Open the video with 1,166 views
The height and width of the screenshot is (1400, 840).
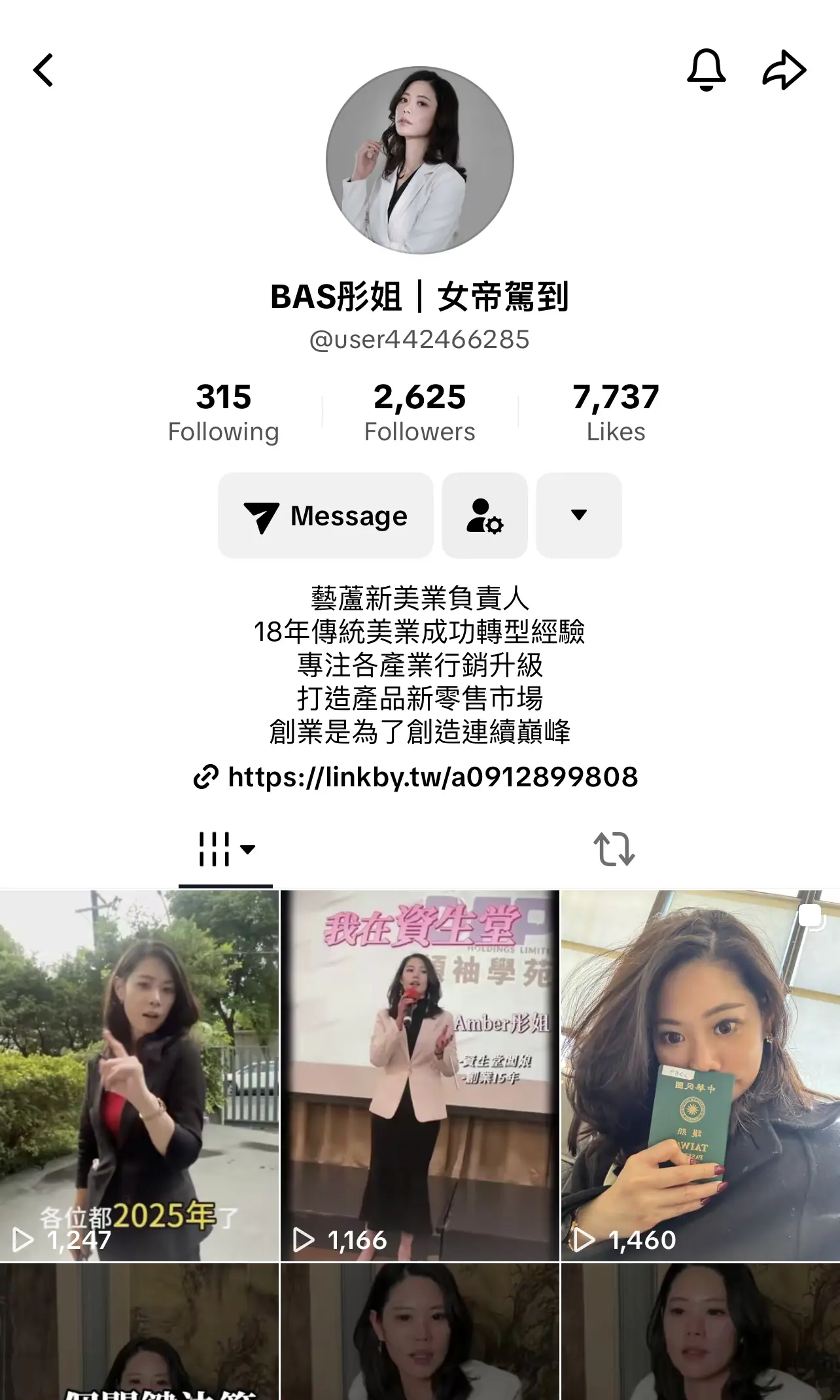point(420,1076)
